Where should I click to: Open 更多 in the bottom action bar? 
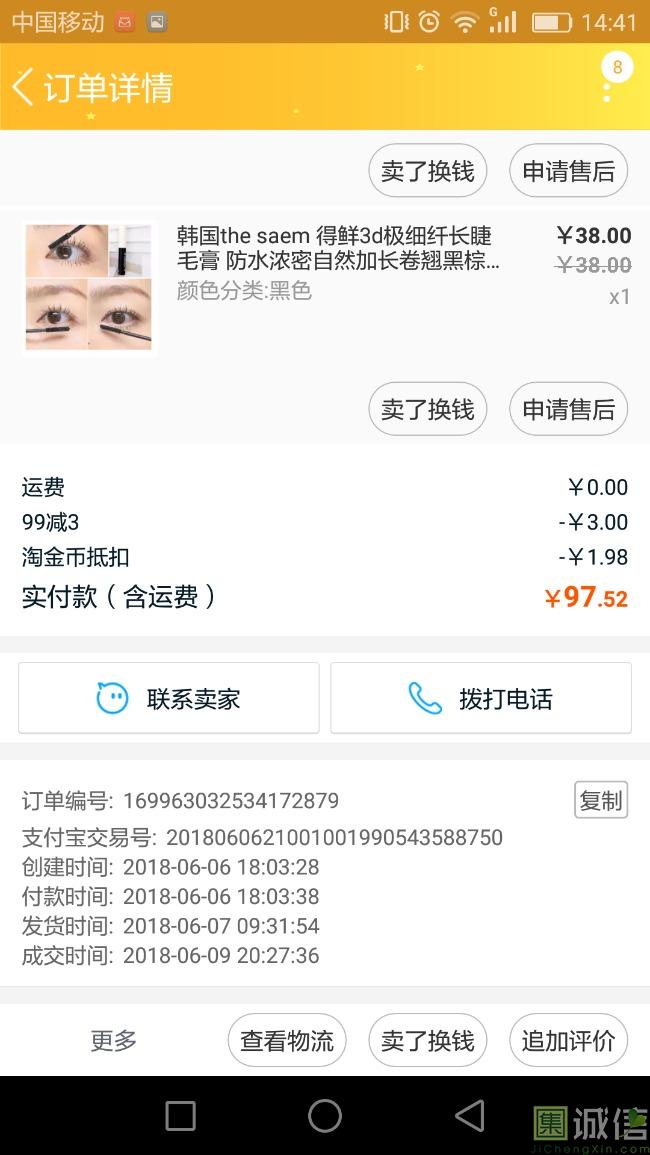(x=113, y=1040)
